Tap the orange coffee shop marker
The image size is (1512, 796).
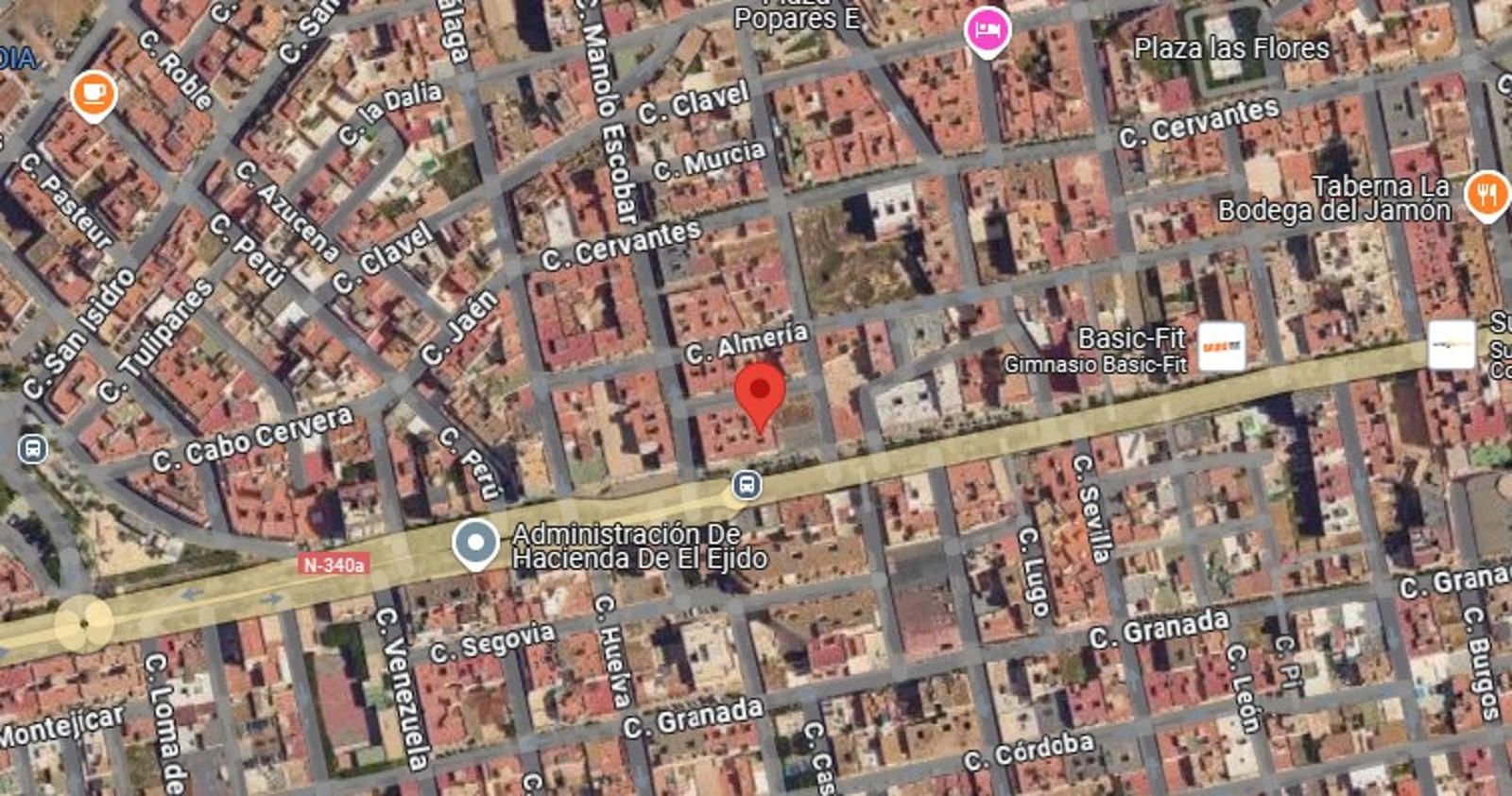coord(94,94)
